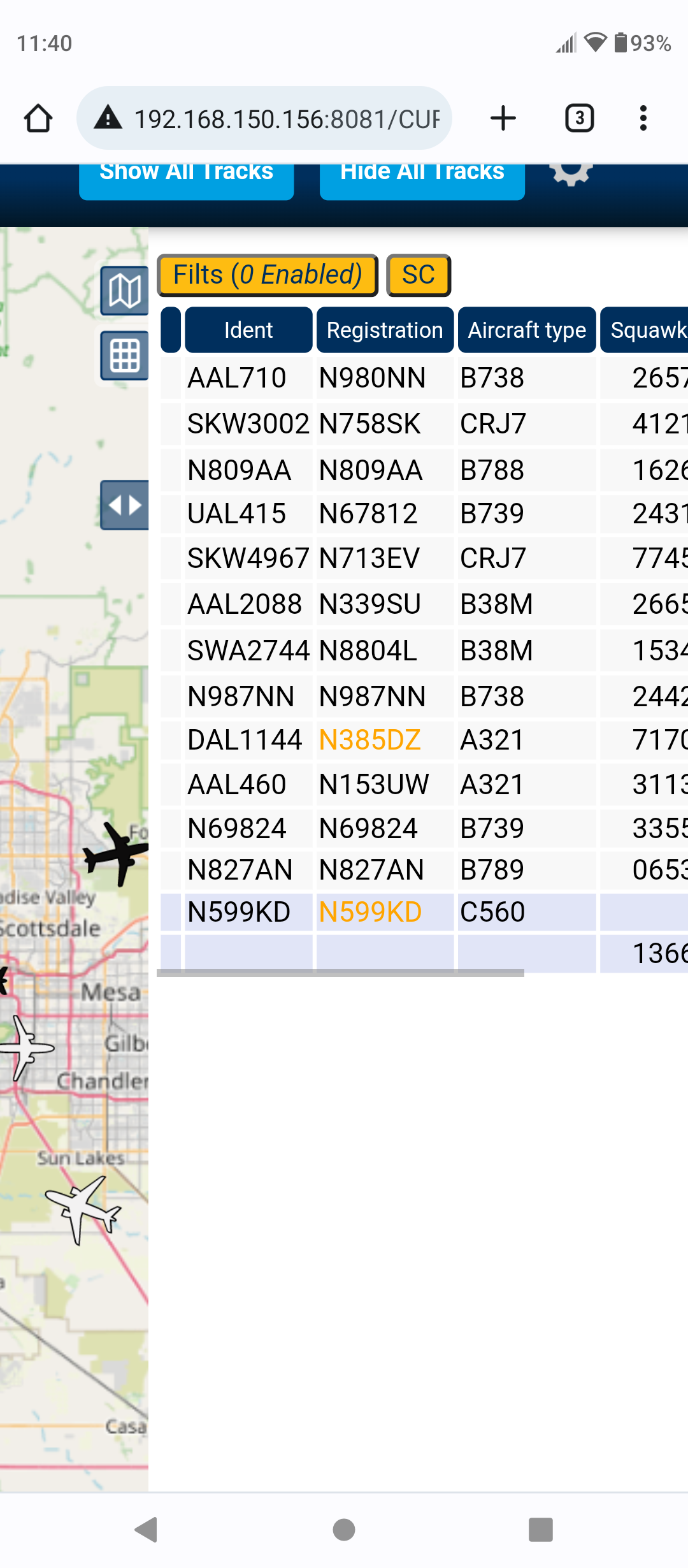
Task: Sort table by Ident column
Action: pyautogui.click(x=248, y=330)
